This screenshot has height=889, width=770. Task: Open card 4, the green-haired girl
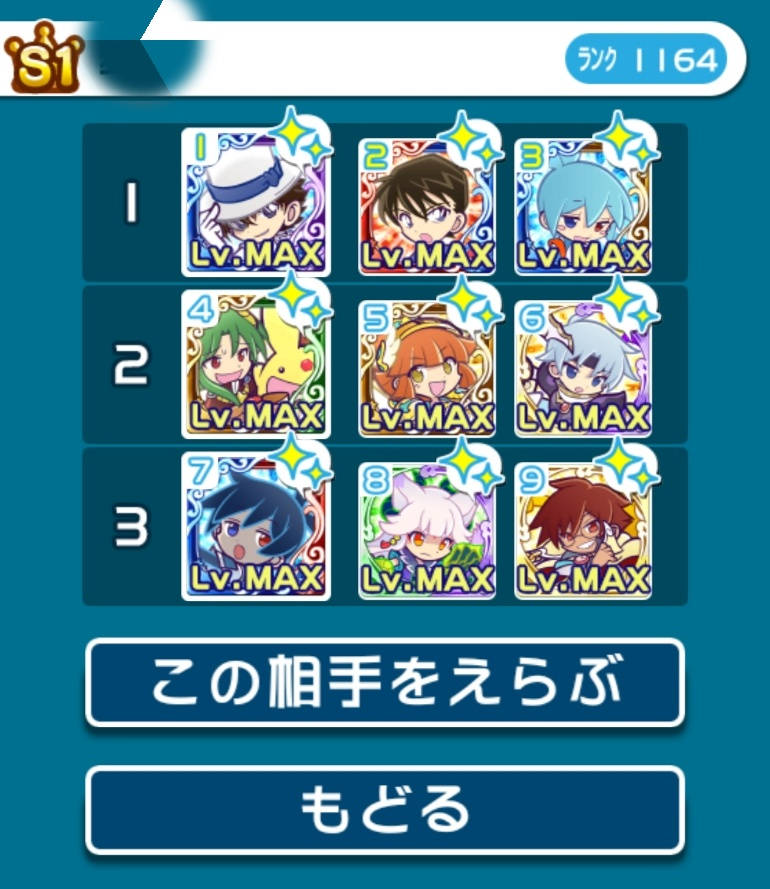256,365
